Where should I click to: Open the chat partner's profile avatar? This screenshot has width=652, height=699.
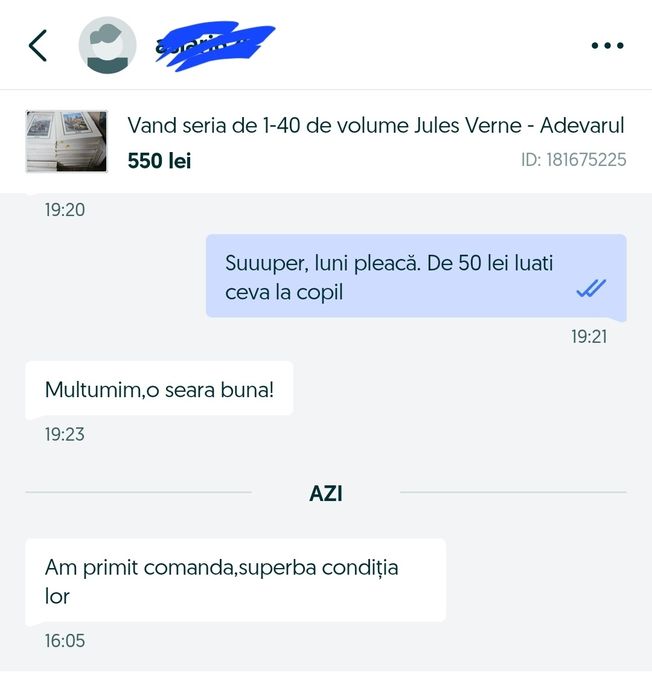point(108,46)
